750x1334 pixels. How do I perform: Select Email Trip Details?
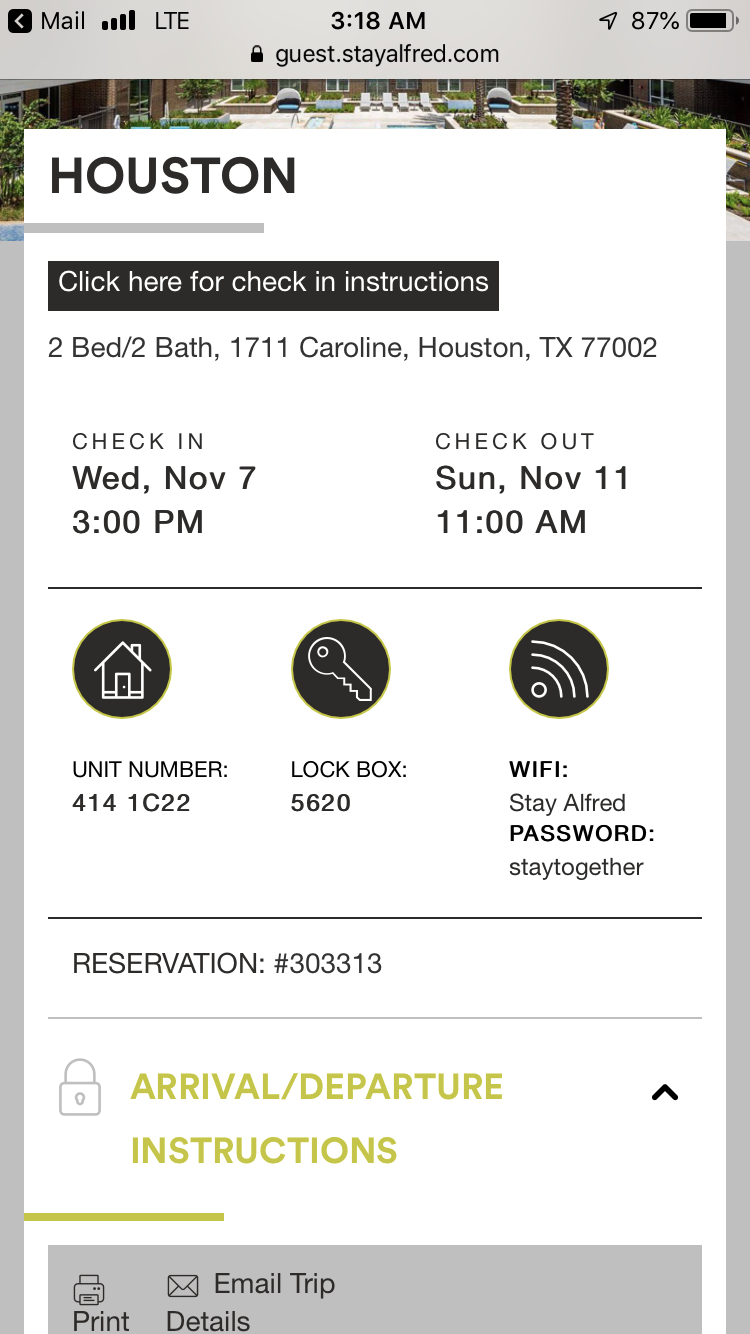[x=250, y=1301]
